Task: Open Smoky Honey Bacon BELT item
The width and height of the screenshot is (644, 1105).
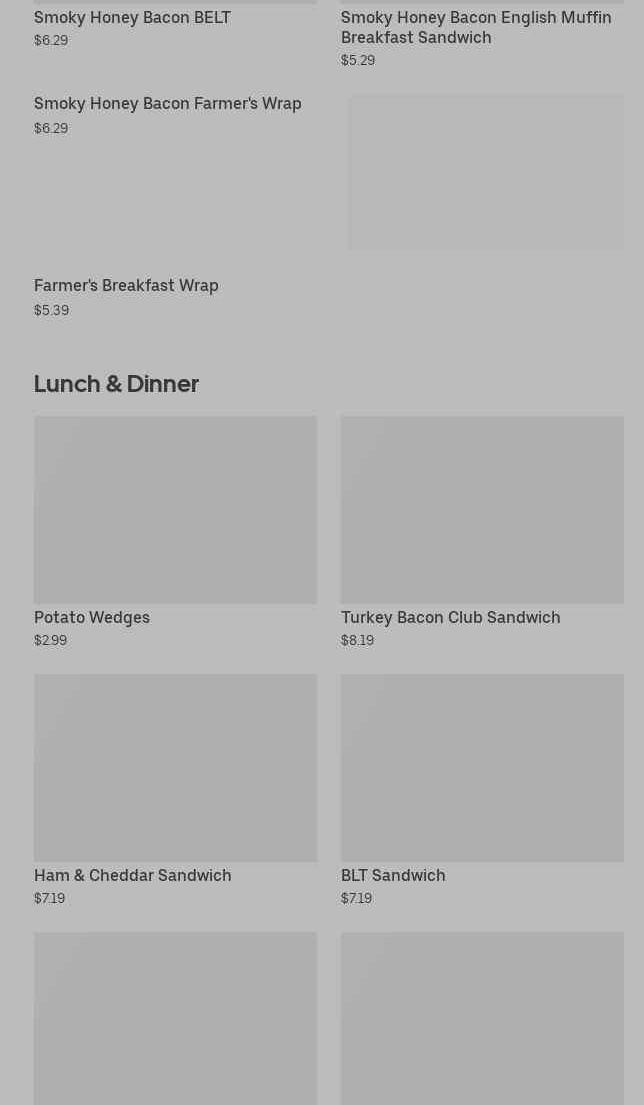Action: point(132,18)
